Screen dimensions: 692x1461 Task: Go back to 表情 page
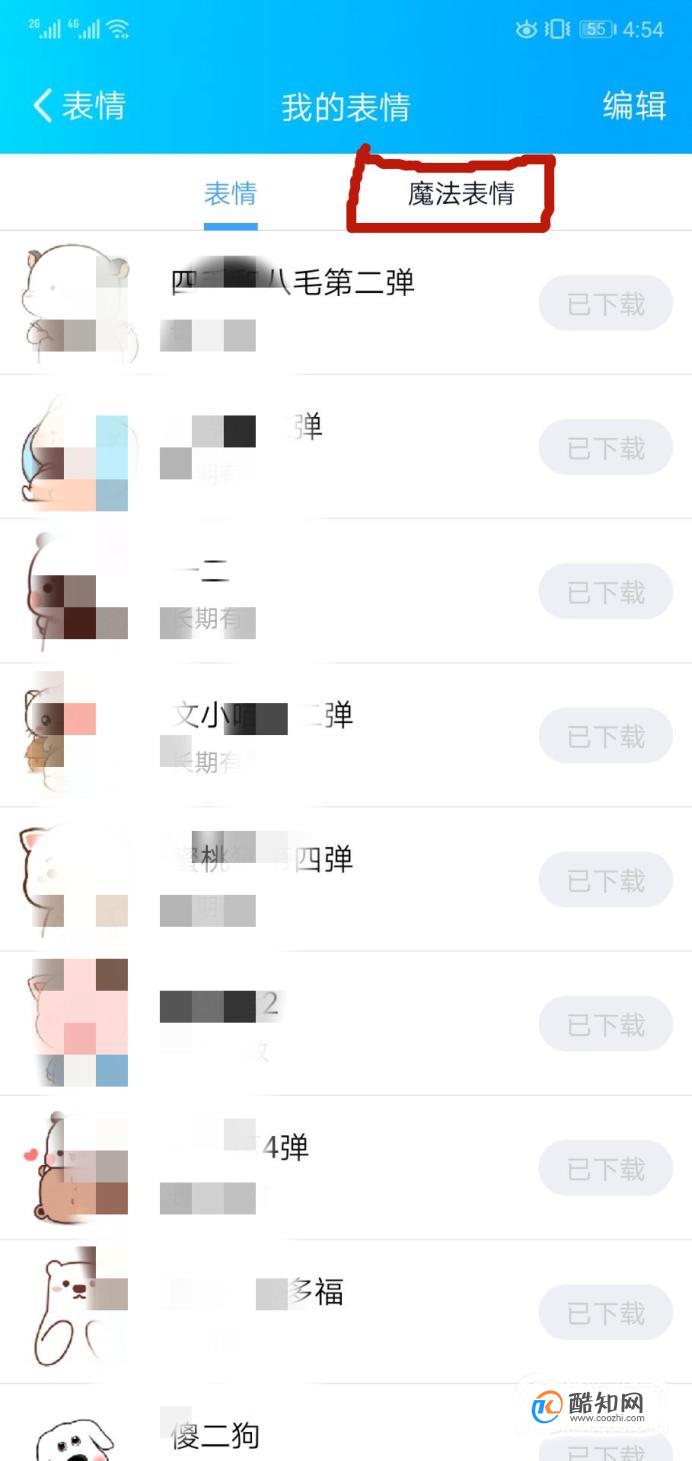pos(78,106)
